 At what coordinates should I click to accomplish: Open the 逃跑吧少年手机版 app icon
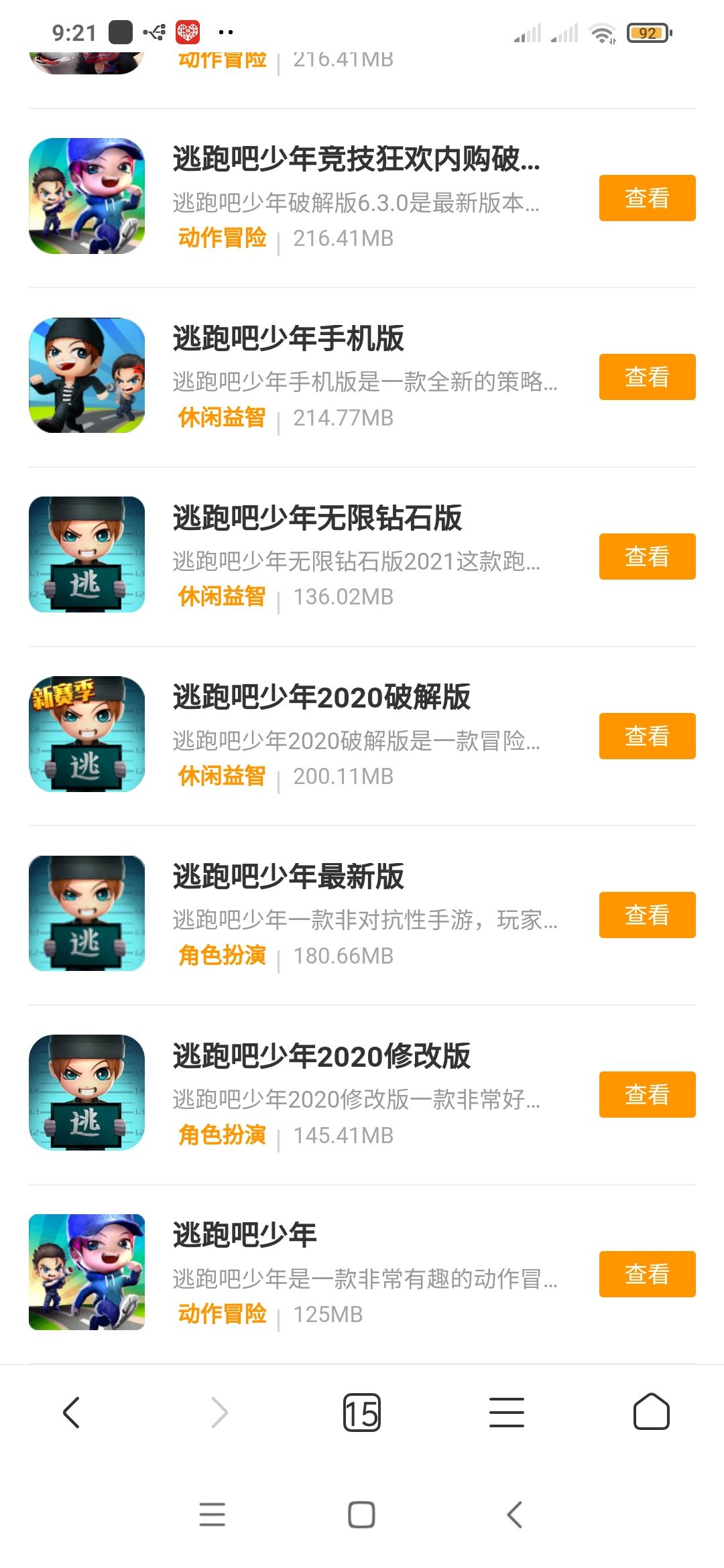coord(86,375)
